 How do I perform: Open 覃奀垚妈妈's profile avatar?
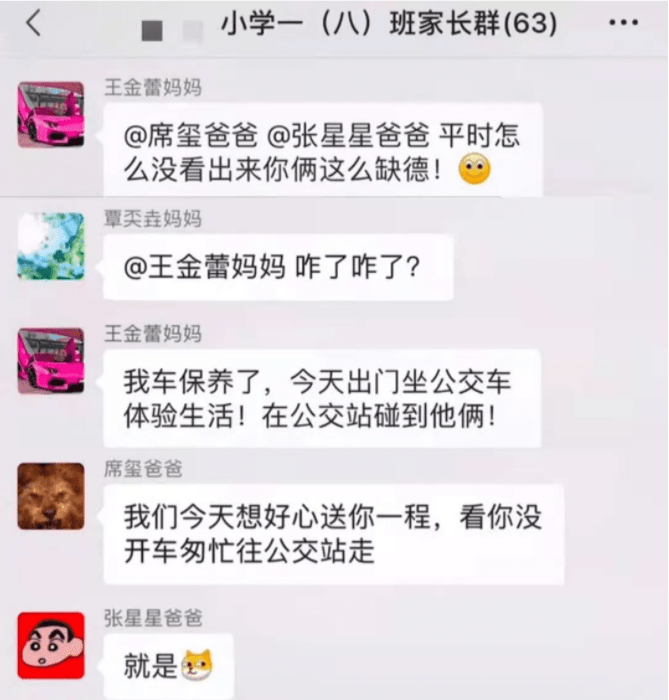point(51,246)
